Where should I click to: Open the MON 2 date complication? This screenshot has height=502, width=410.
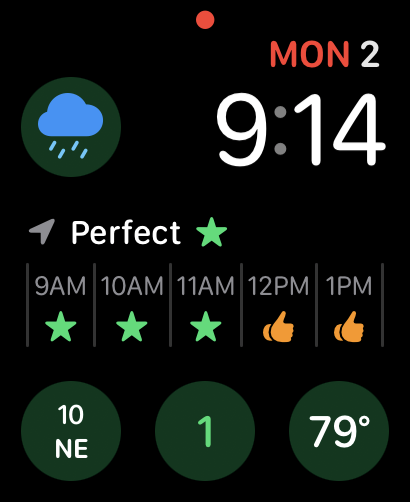(324, 54)
